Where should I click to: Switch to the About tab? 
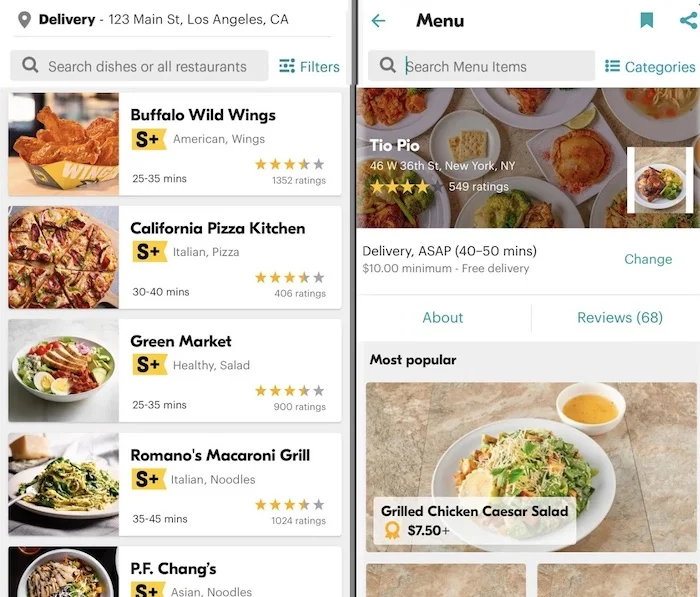[x=442, y=318]
